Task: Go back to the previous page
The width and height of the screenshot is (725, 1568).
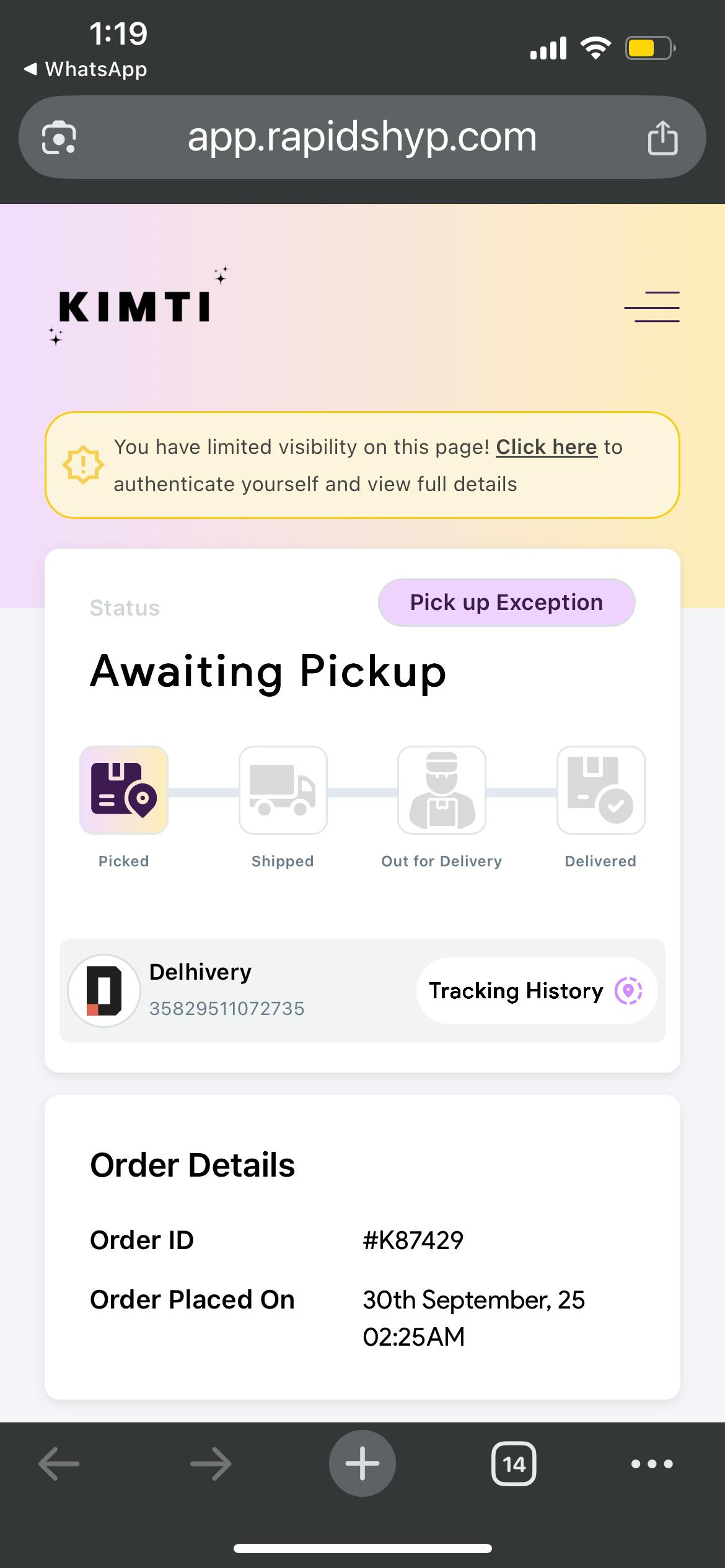Action: point(59,1464)
